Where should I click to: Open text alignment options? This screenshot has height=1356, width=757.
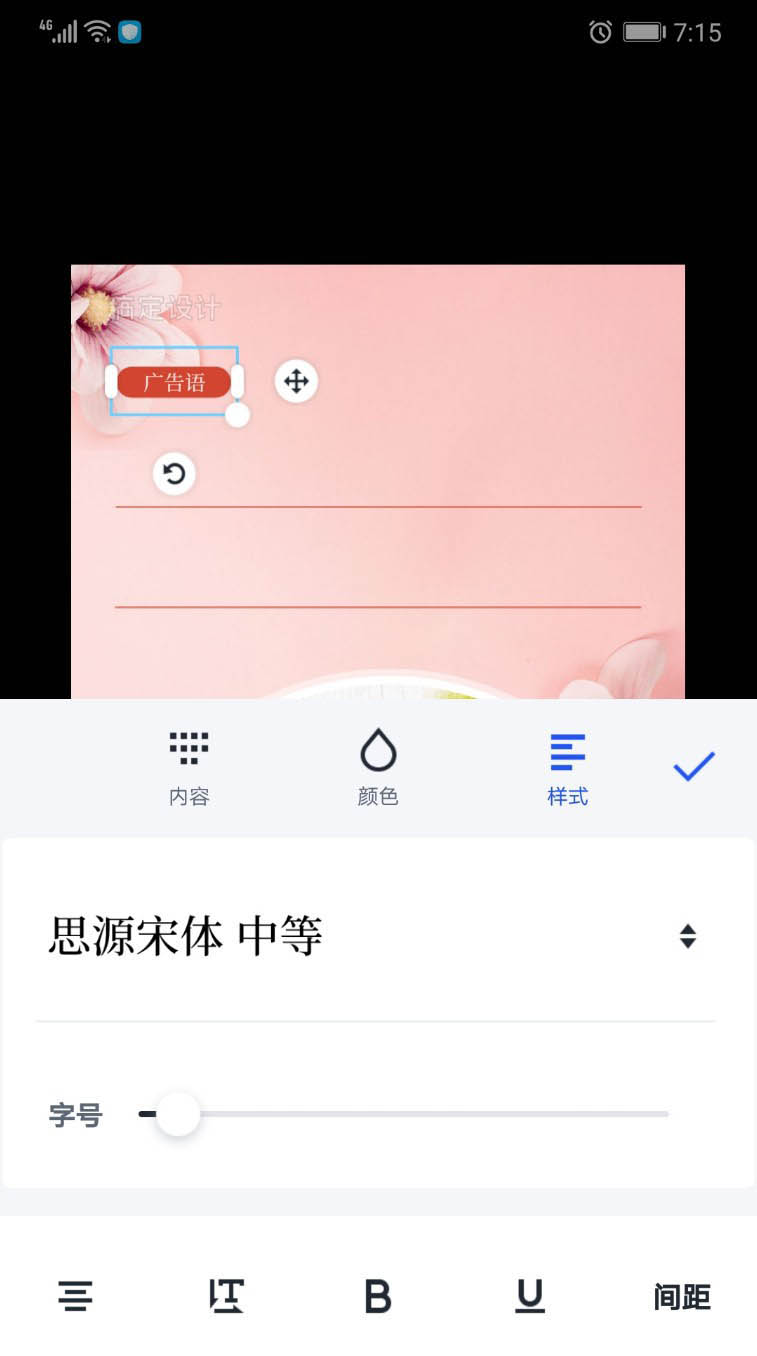click(75, 1296)
